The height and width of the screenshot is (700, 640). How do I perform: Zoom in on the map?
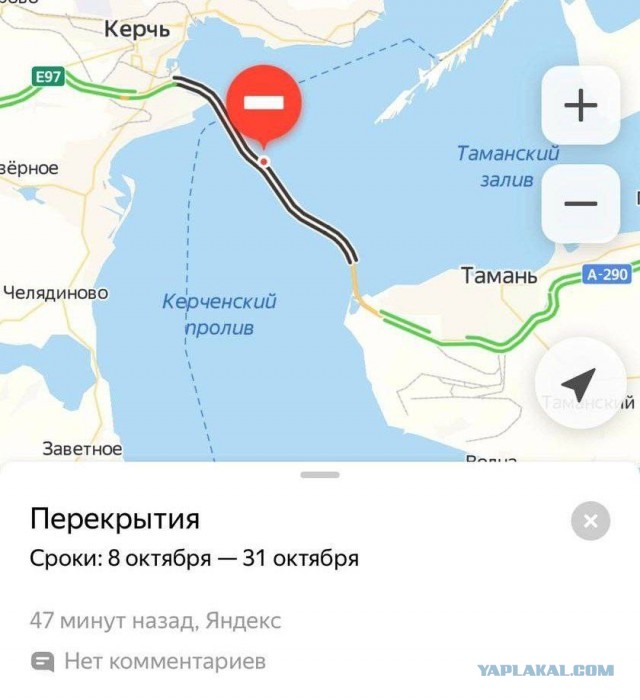tap(580, 106)
